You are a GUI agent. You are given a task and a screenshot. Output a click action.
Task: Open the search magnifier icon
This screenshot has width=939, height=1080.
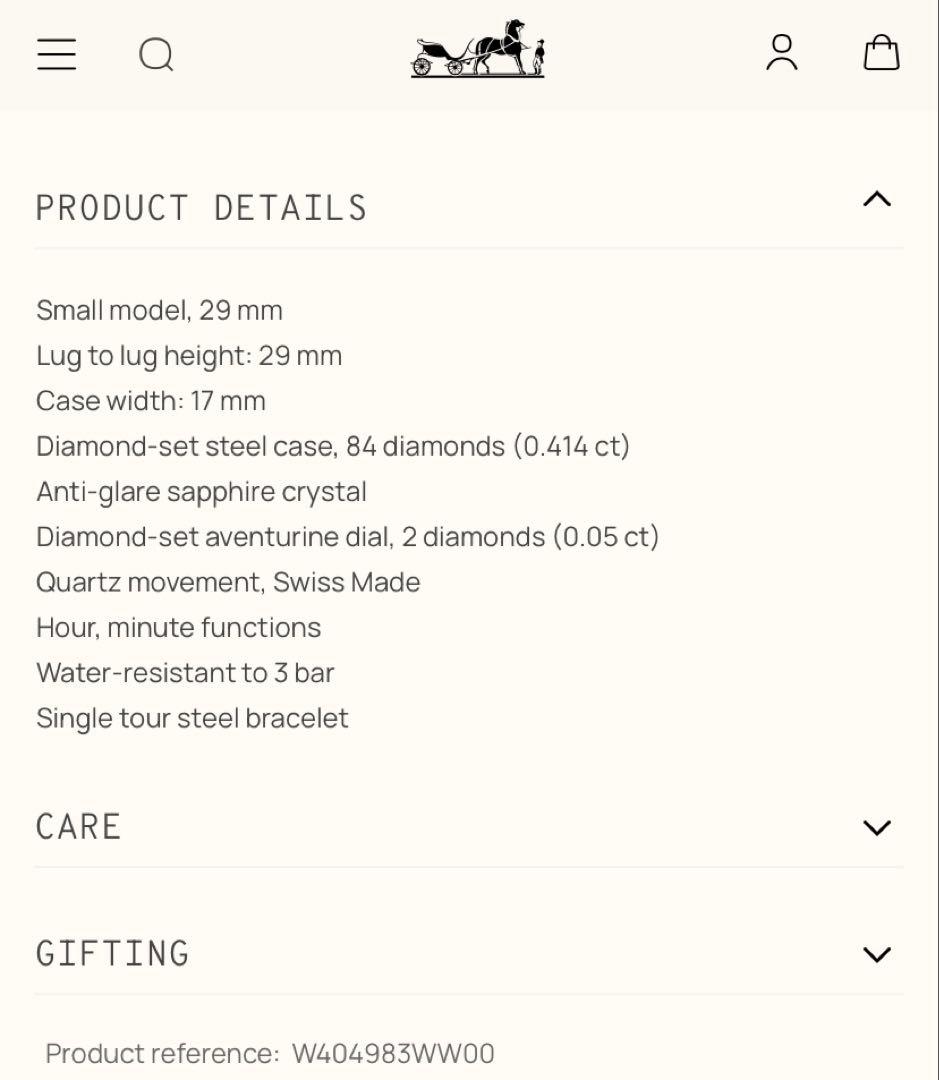156,54
